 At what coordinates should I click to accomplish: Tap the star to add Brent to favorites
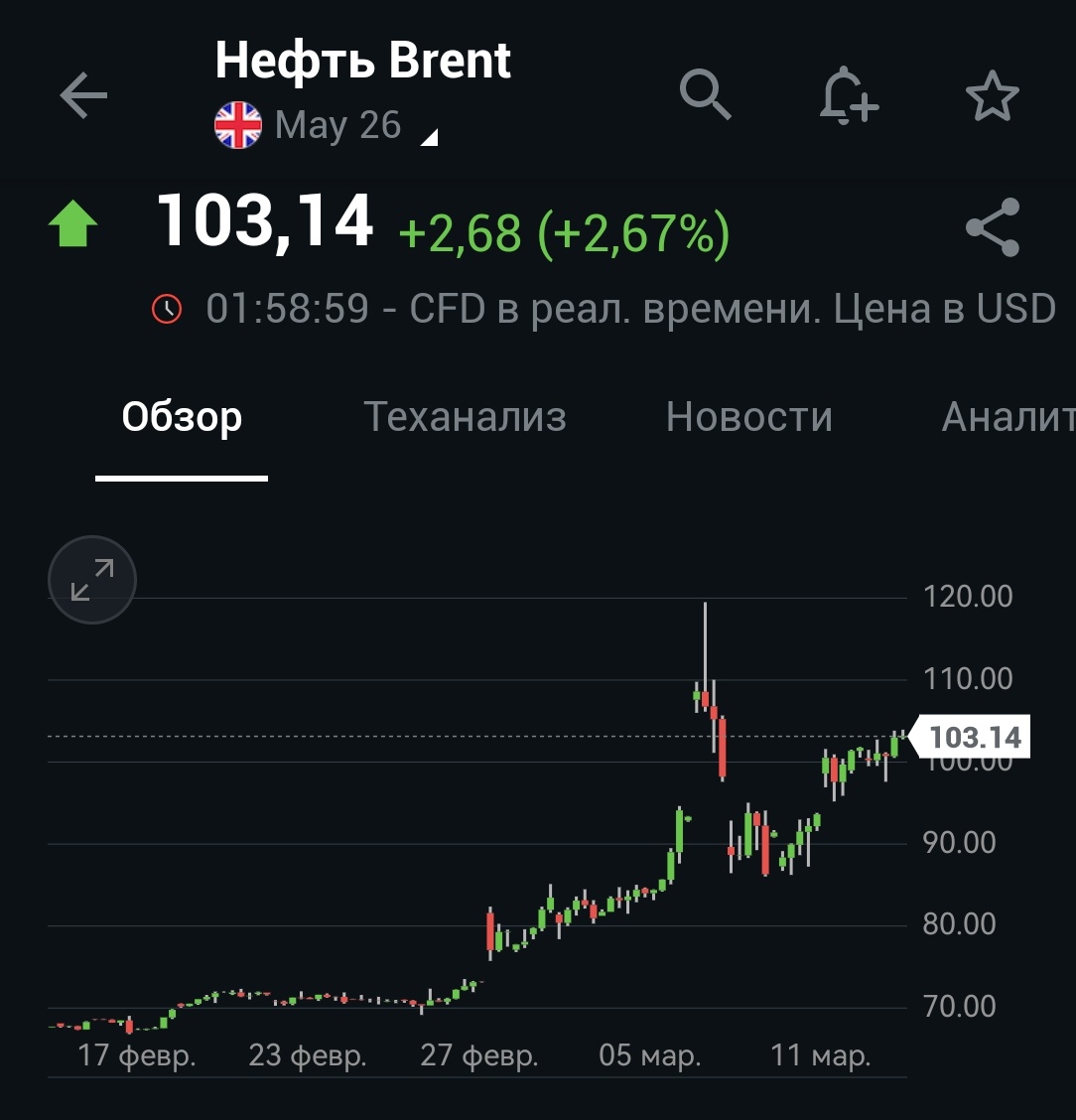point(993,95)
